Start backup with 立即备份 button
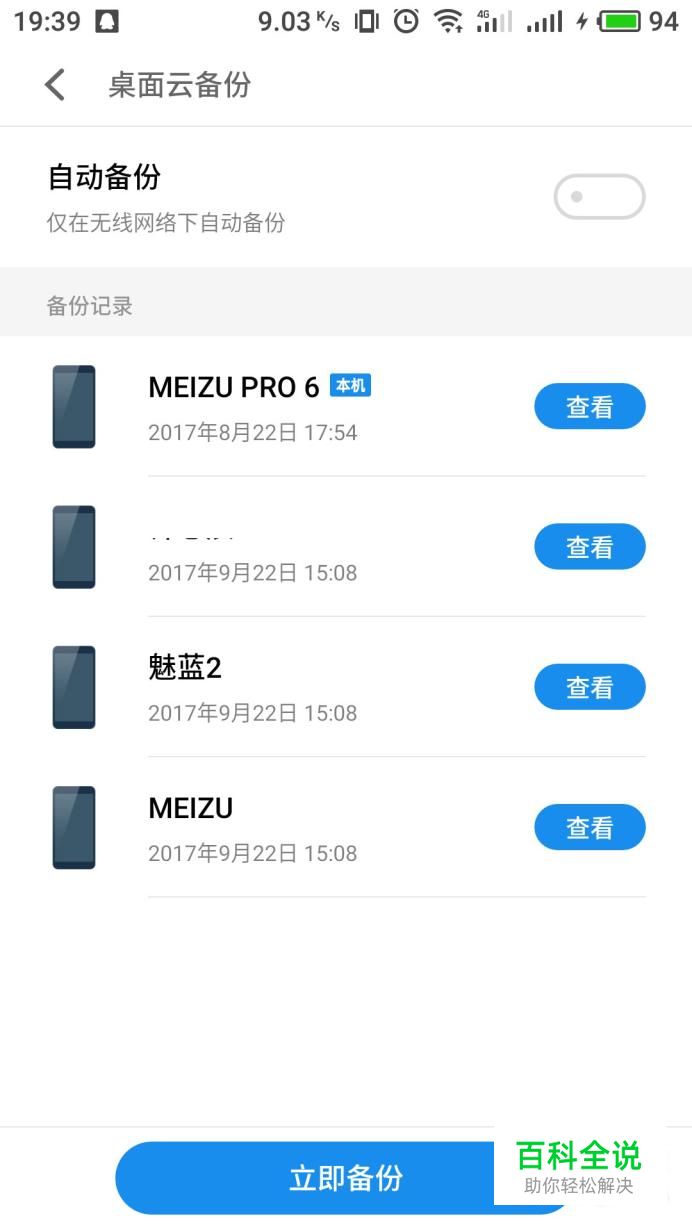Screen dimensions: 692x1230 click(346, 1177)
